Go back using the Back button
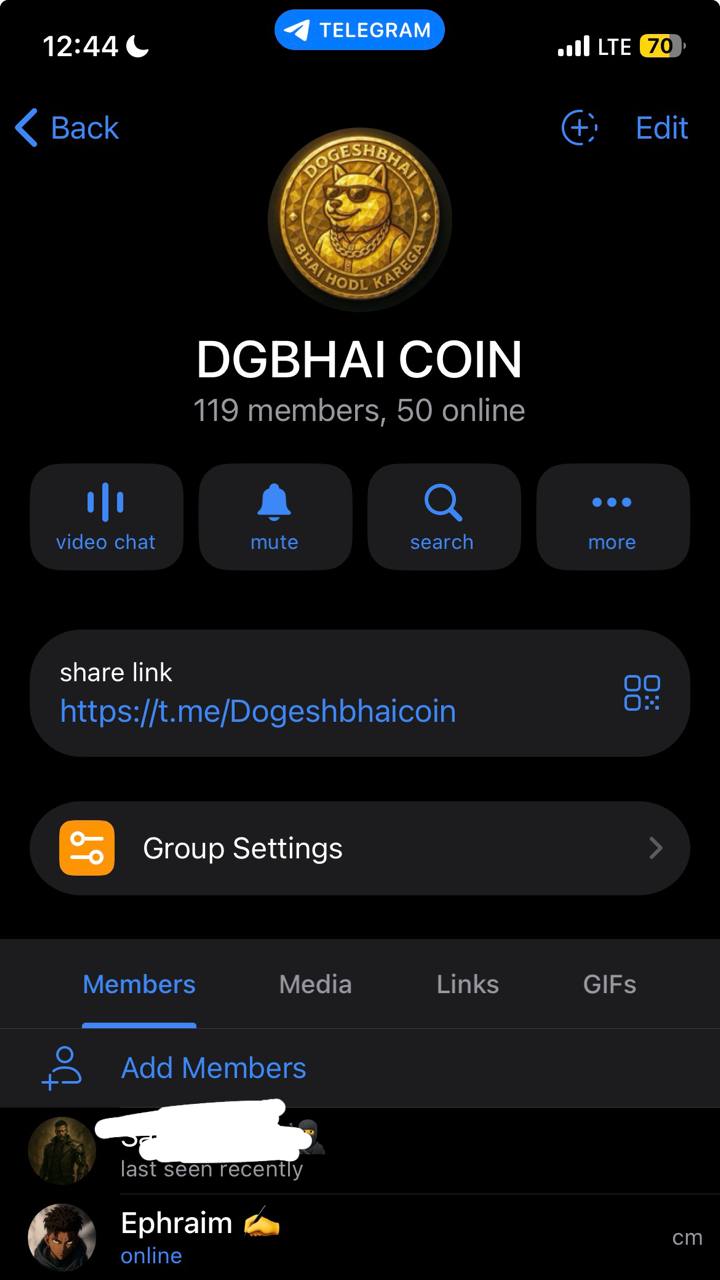The image size is (720, 1280). 68,128
